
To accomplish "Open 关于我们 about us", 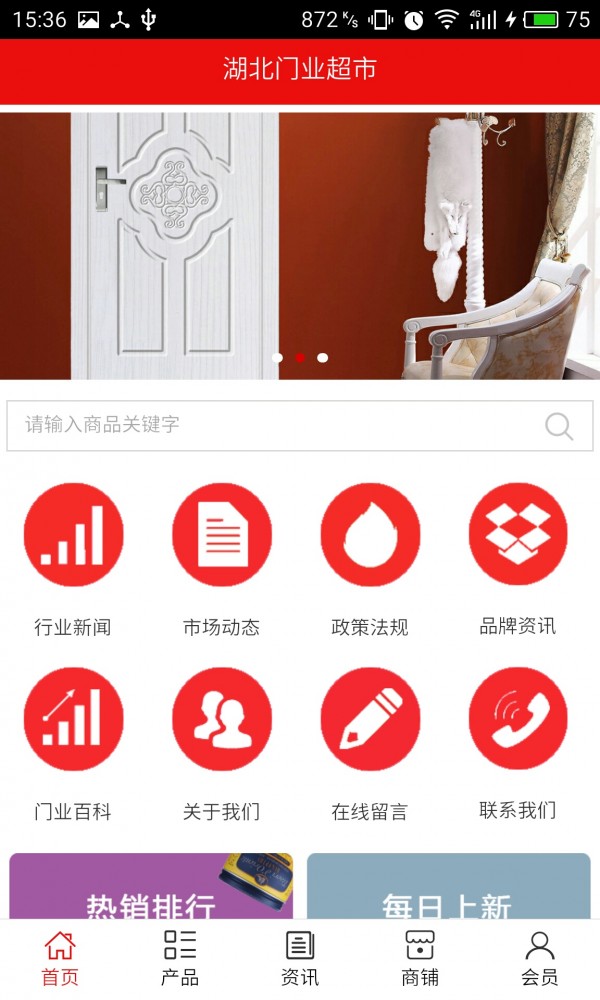I will (221, 719).
